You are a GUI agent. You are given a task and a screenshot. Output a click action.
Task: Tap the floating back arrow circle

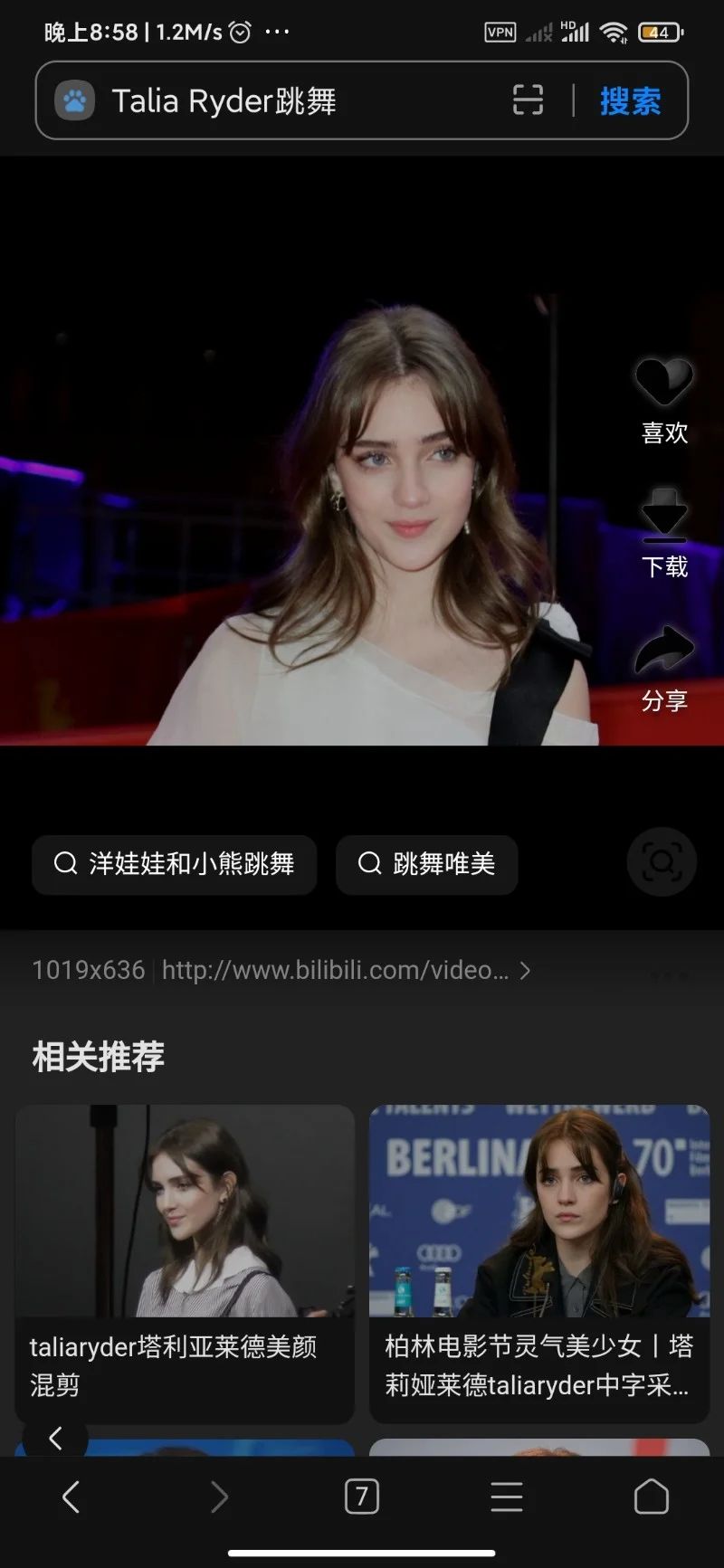pyautogui.click(x=55, y=1438)
